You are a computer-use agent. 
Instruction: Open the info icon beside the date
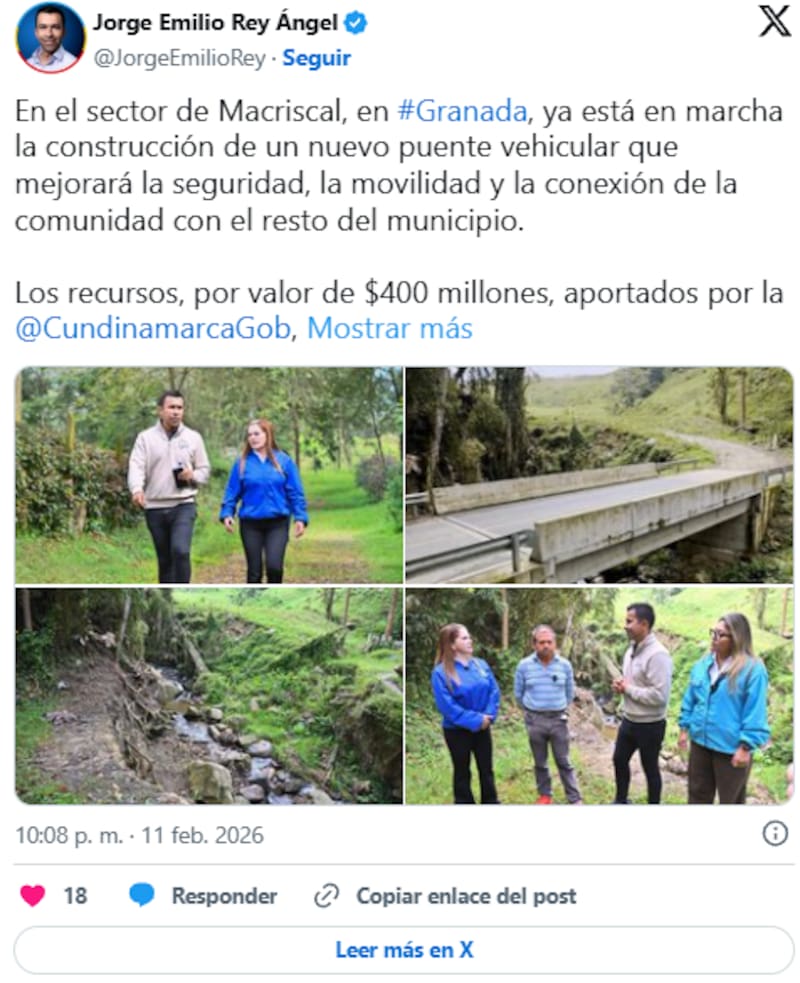click(775, 834)
